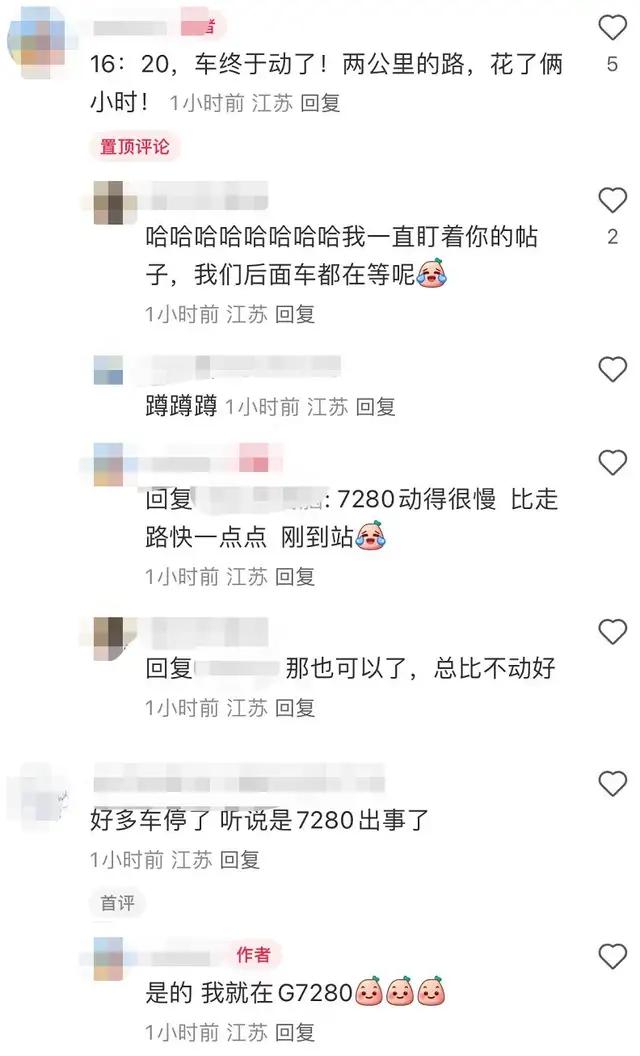Screen dimensions: 640x1056
Task: Reply to the 总比不动好 comment
Action: [295, 708]
